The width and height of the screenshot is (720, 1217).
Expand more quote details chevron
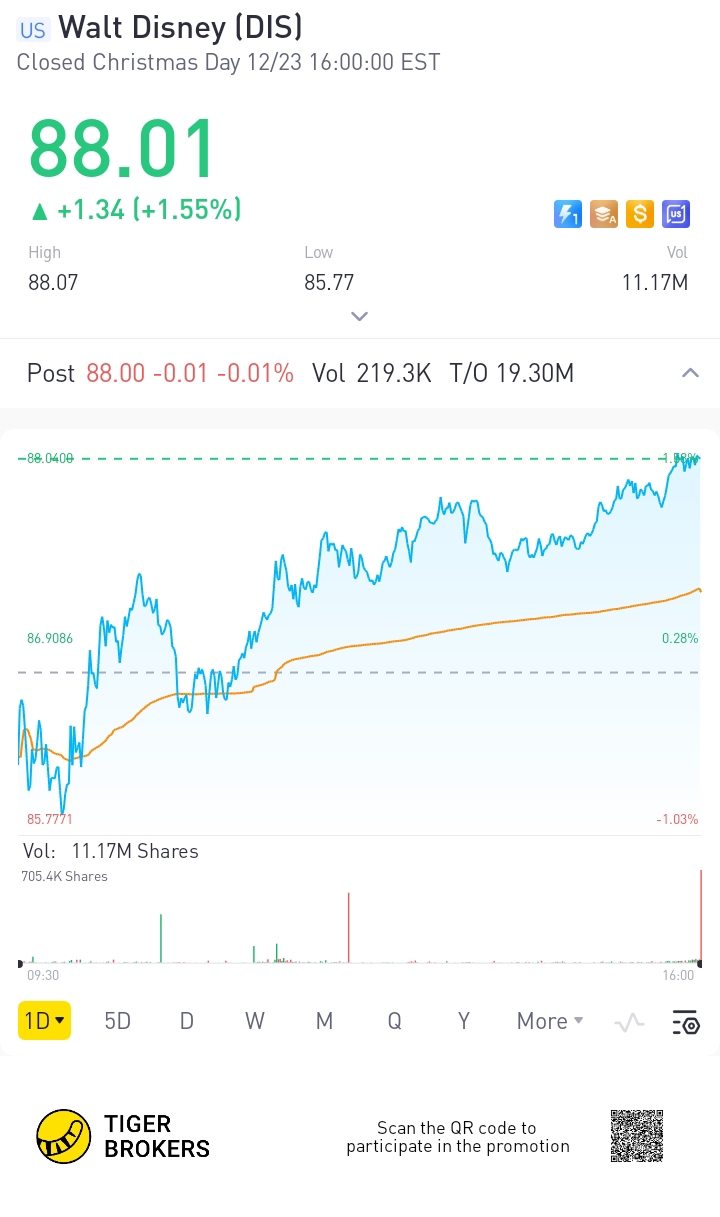point(360,316)
